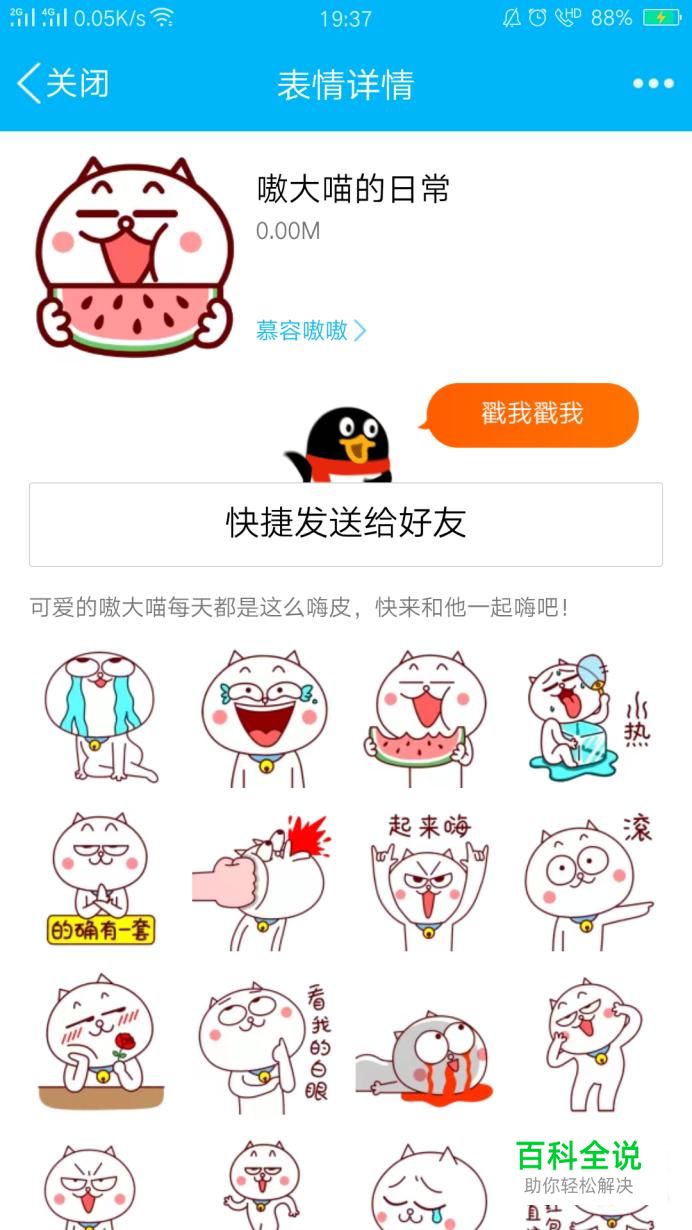Screen dimensions: 692x1230
Task: Preview the 小热 ice cube sticker
Action: (590, 716)
